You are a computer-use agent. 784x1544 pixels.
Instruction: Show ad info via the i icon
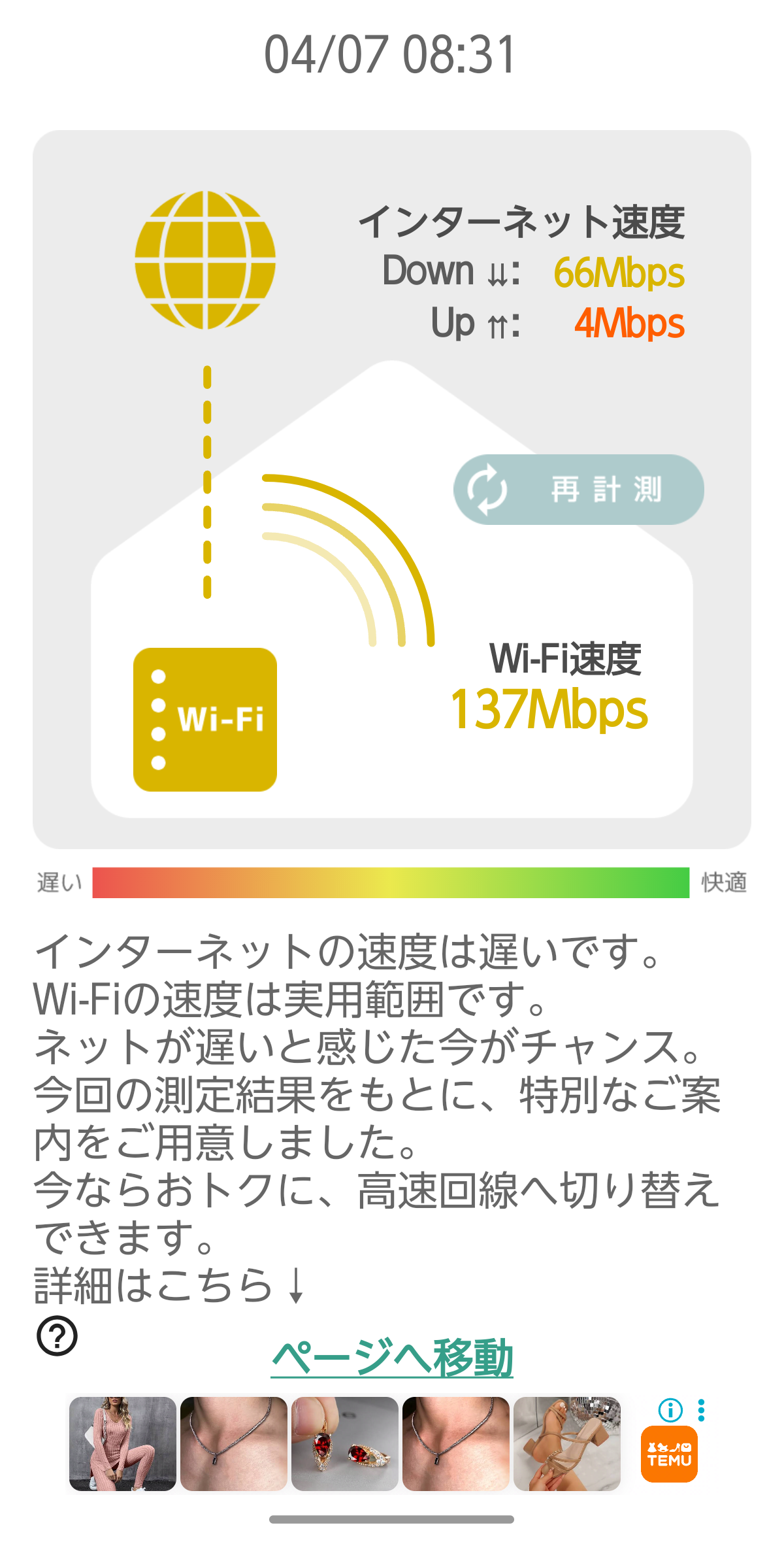670,1410
